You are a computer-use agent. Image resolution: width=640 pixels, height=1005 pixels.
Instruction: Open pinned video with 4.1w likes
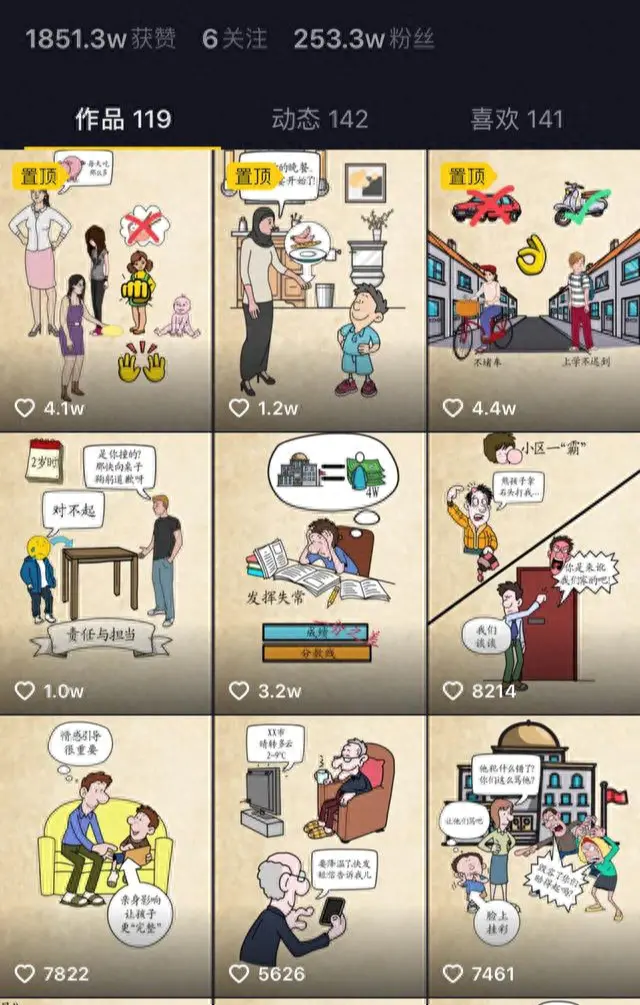point(106,290)
